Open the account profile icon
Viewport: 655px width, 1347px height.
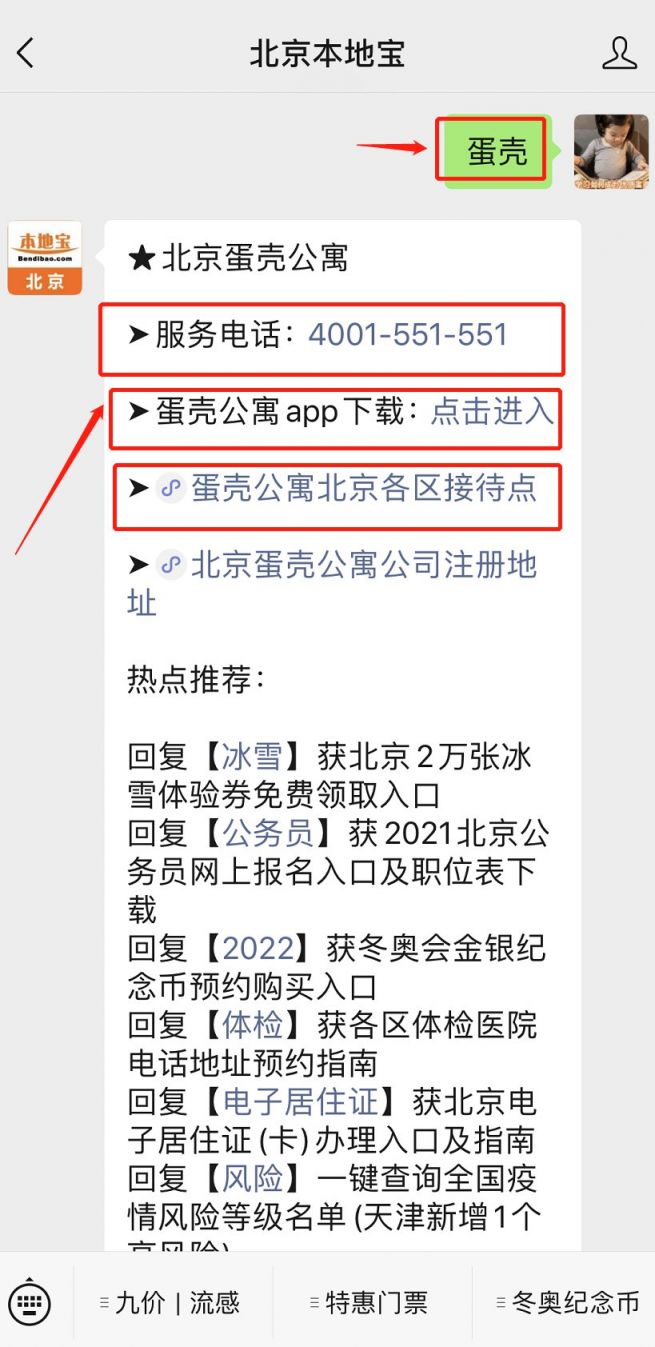pyautogui.click(x=619, y=53)
